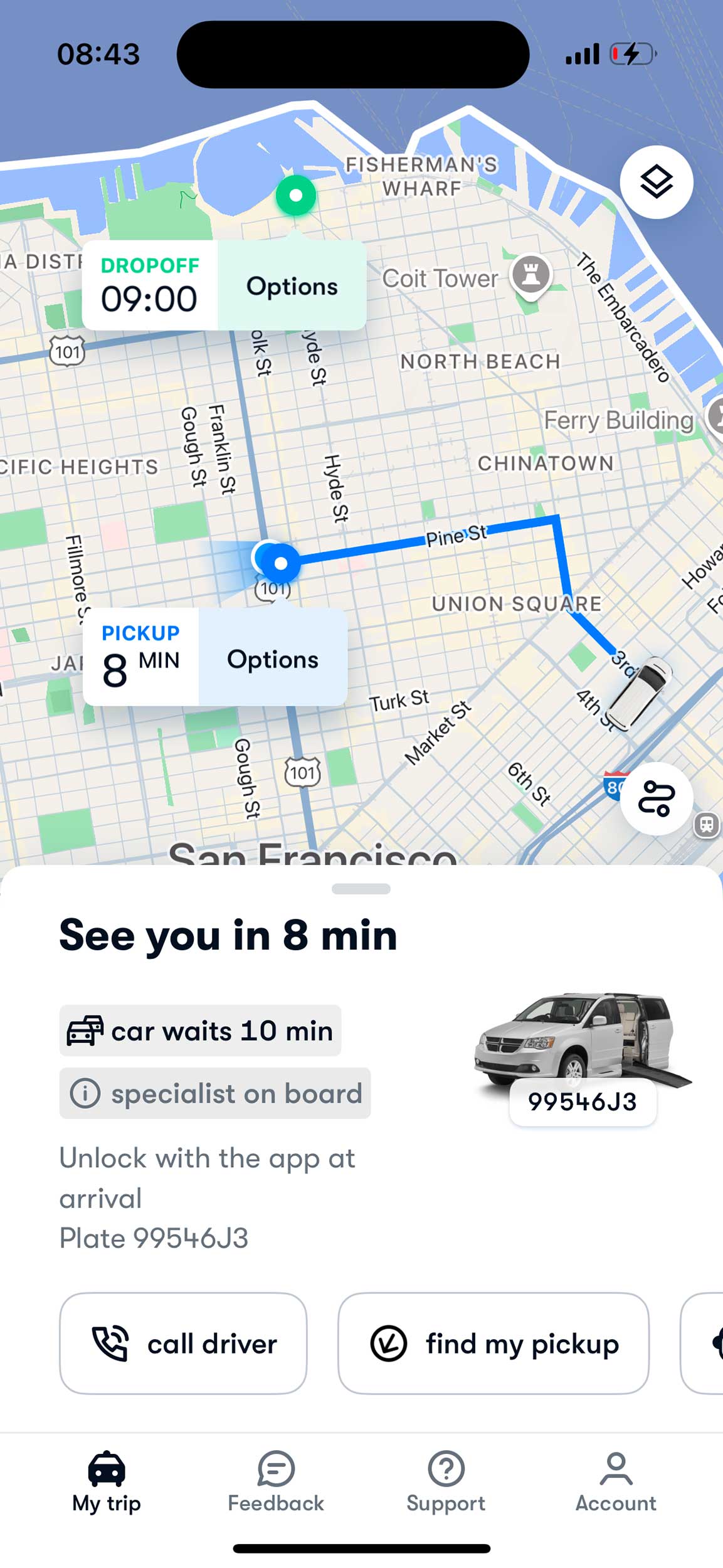Call the driver
This screenshot has height=1568, width=723.
coord(183,1343)
